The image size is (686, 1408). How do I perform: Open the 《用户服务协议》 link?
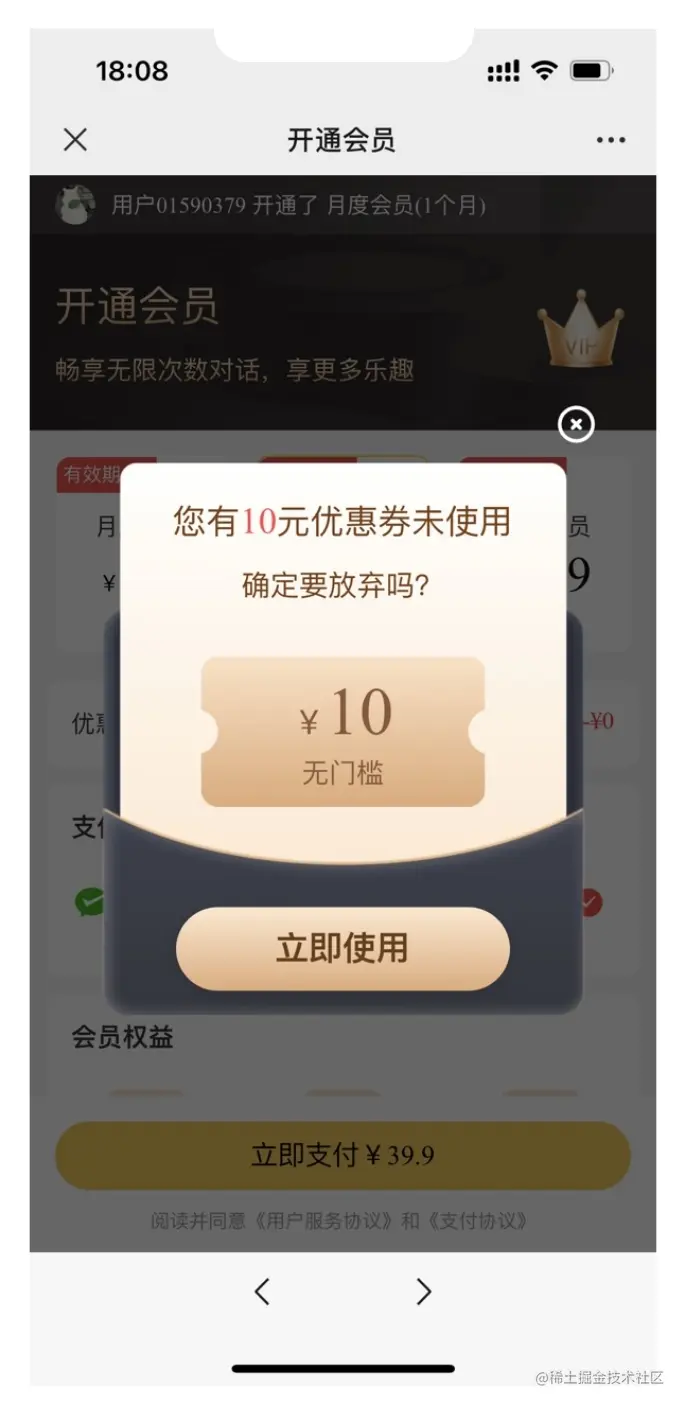tap(322, 1221)
